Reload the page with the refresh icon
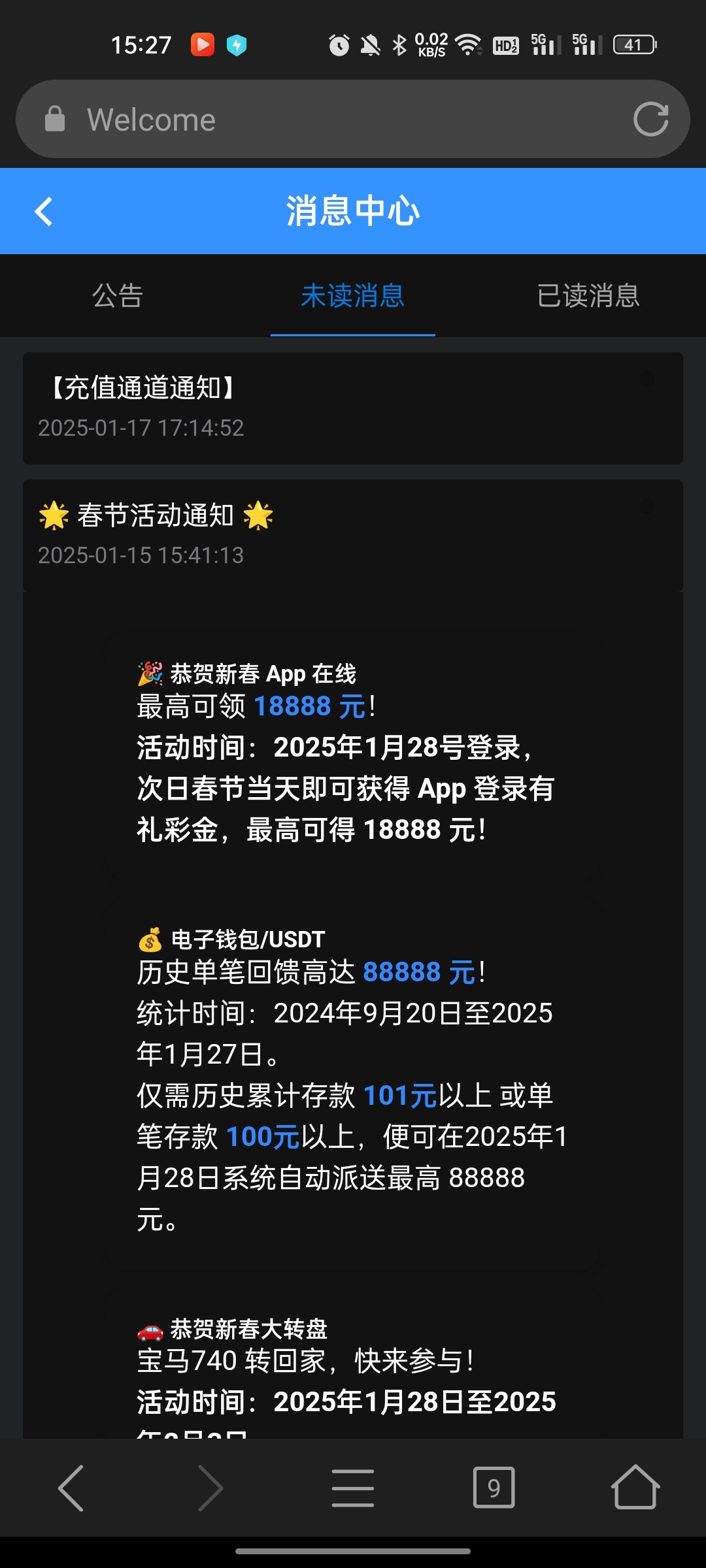The height and width of the screenshot is (1568, 706). (x=650, y=120)
